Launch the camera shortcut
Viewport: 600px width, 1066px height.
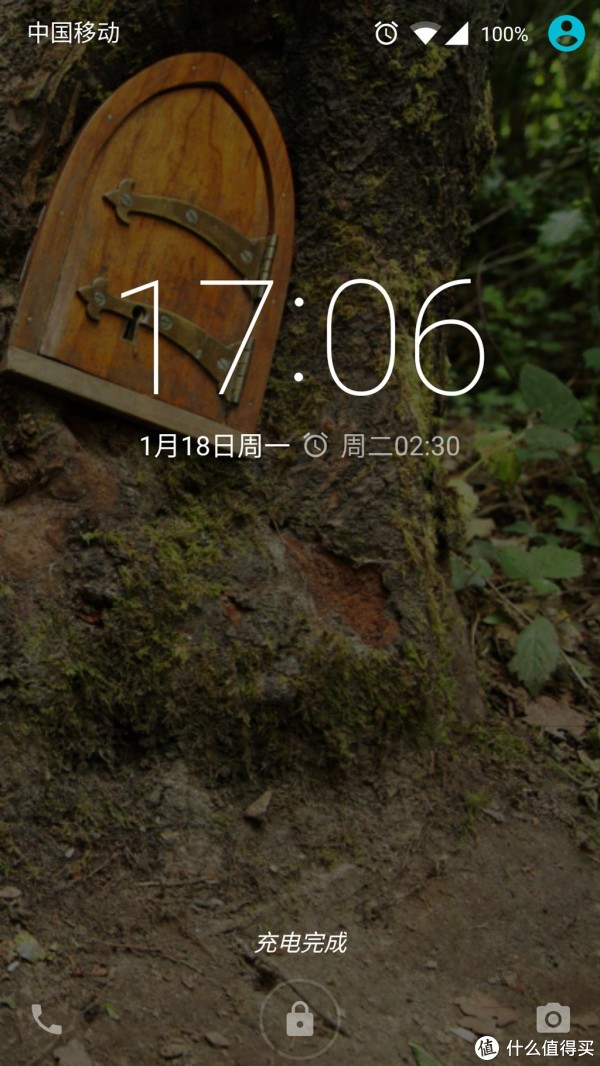553,1018
